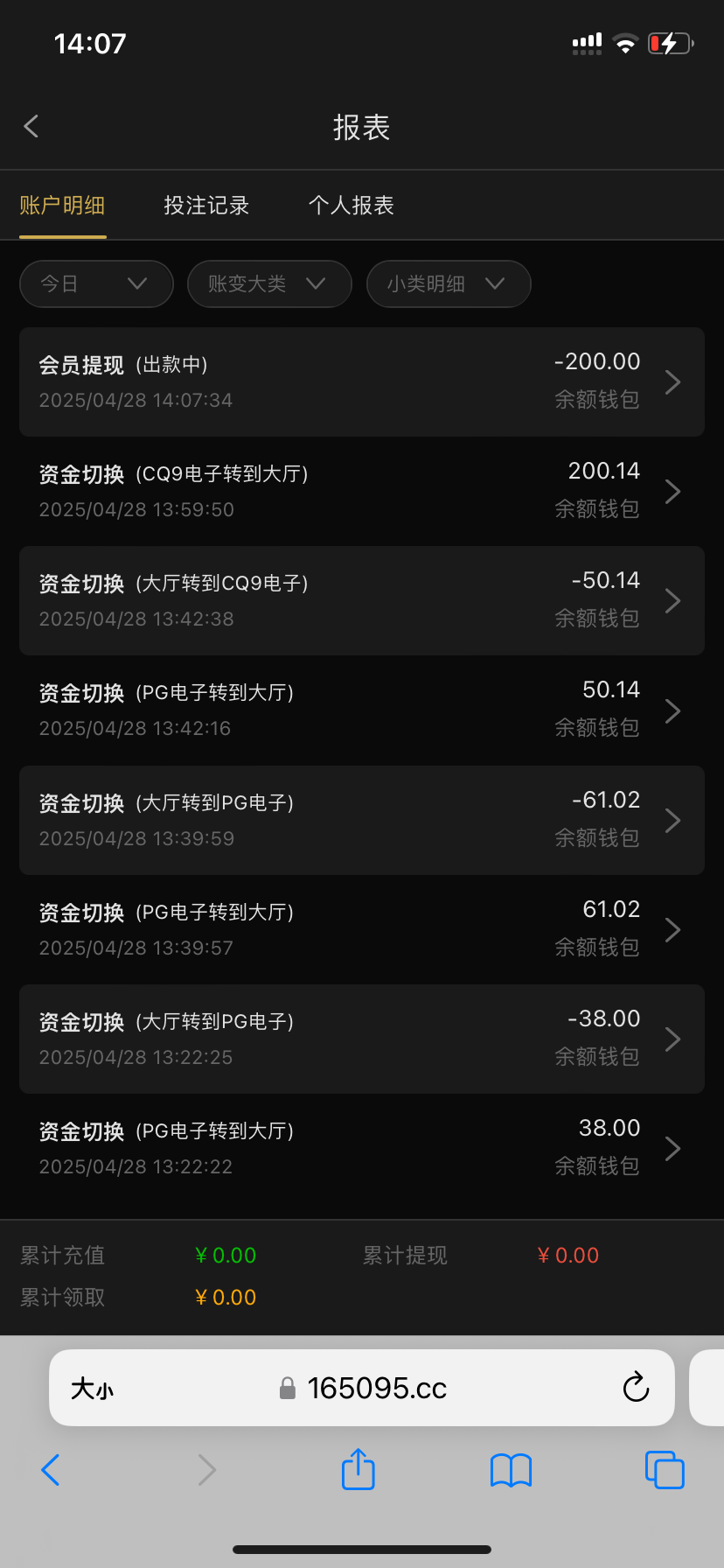Open the -61.02 大厅转到PG电子 entry
The width and height of the screenshot is (724, 1568).
pos(362,820)
